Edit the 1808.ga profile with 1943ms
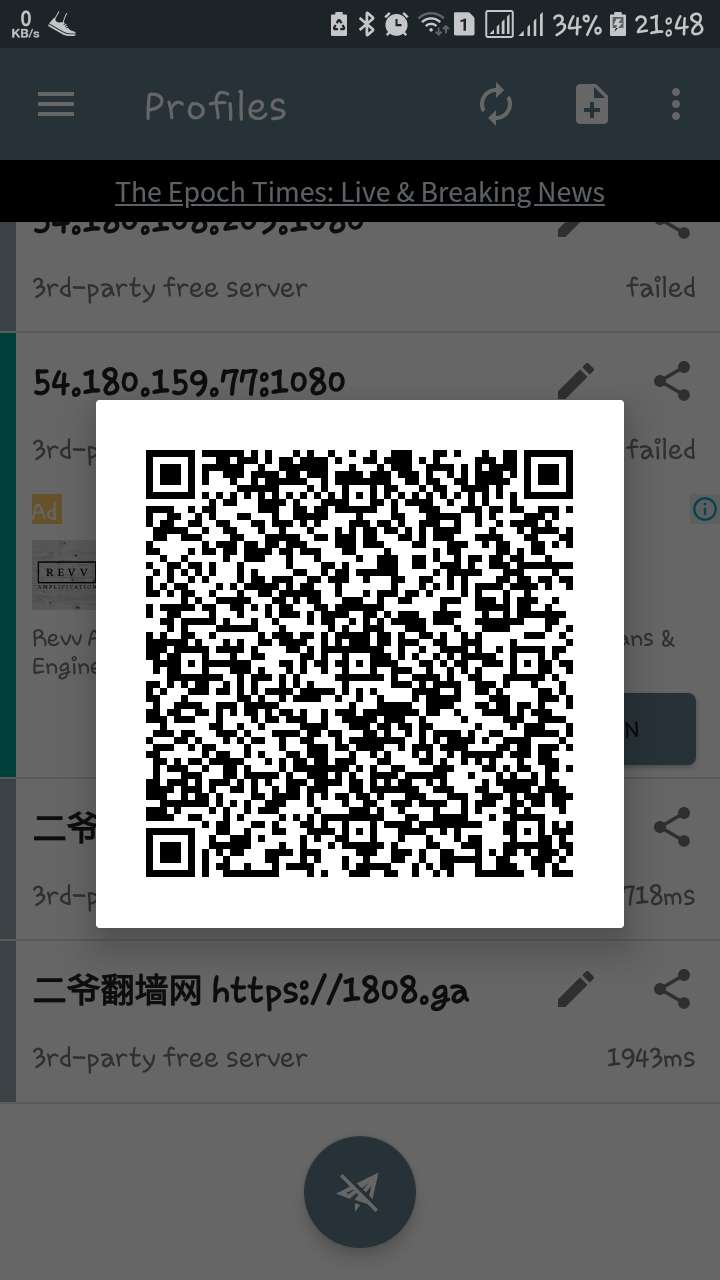The width and height of the screenshot is (720, 1280). [576, 989]
